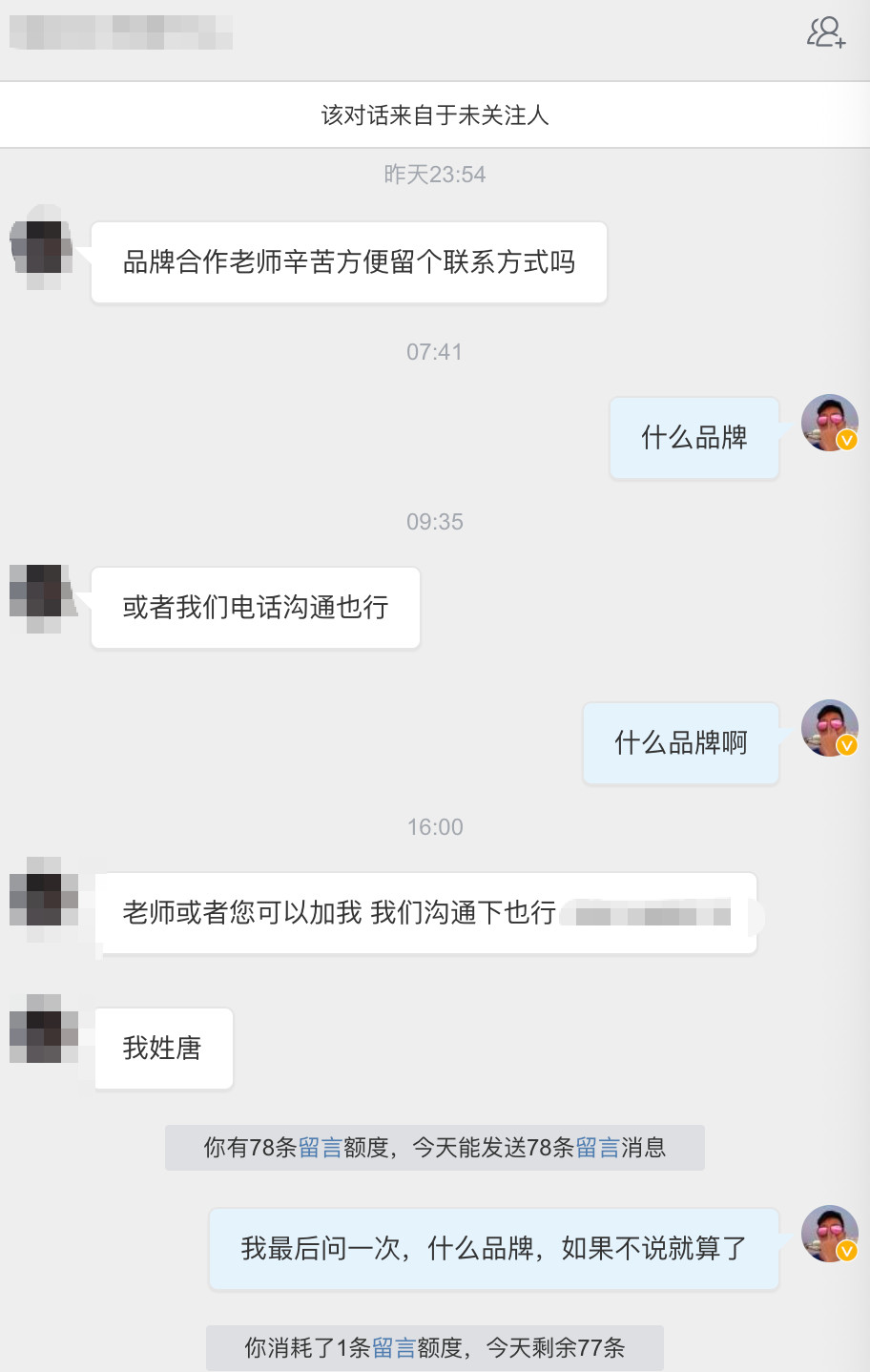Click the '老师或者您可以加我' message bubble
This screenshot has height=1372, width=870.
(x=425, y=912)
